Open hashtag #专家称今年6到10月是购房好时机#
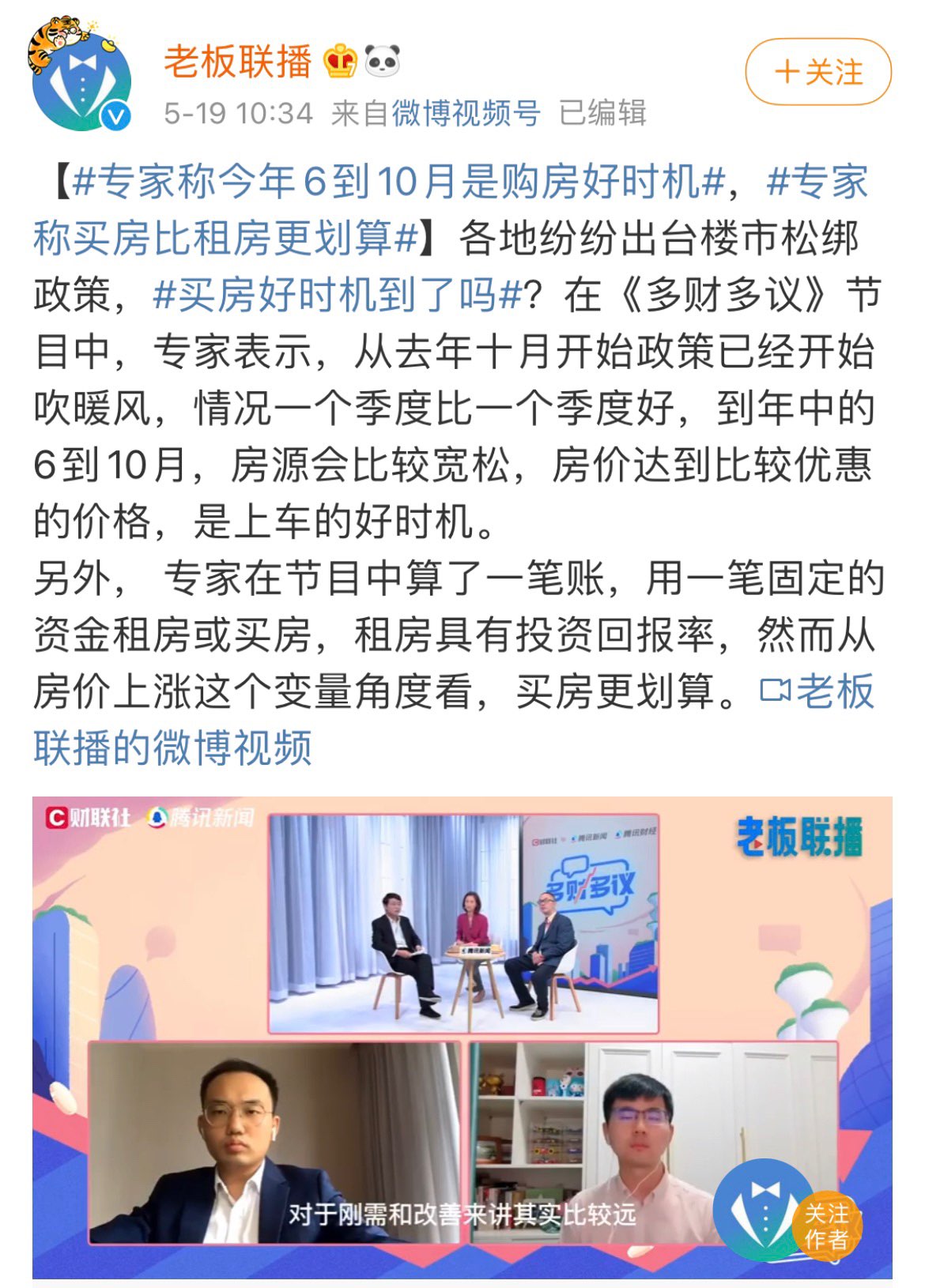Image resolution: width=925 pixels, height=1288 pixels. (x=398, y=182)
